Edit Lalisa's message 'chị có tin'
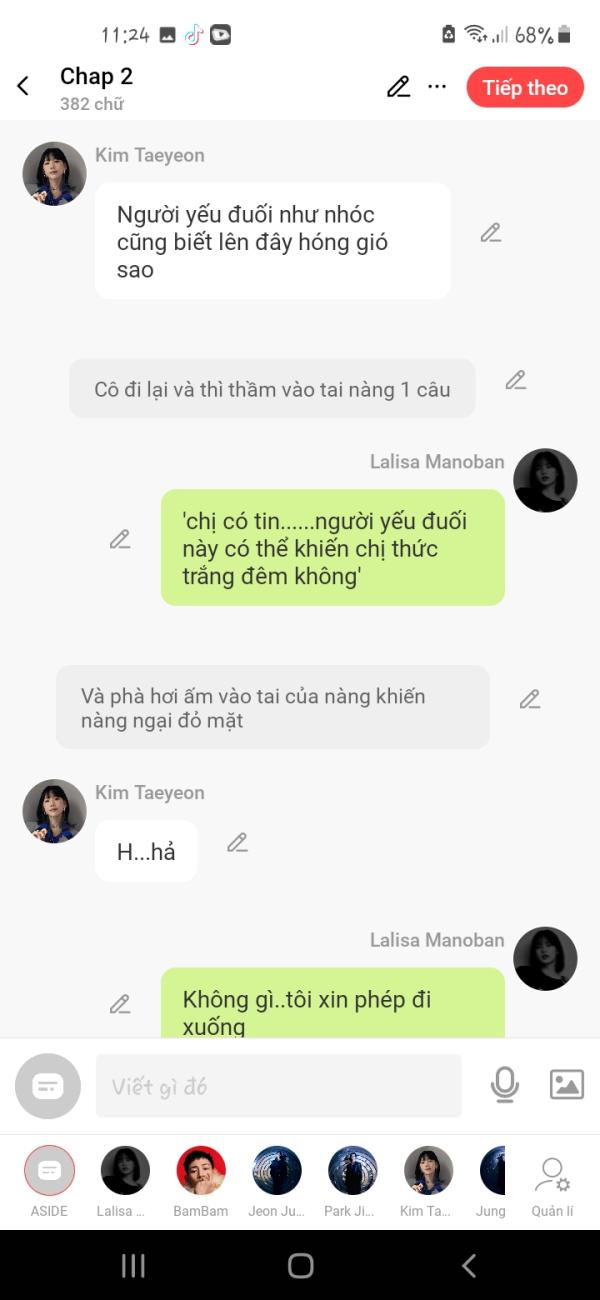600x1300 pixels. tap(120, 540)
